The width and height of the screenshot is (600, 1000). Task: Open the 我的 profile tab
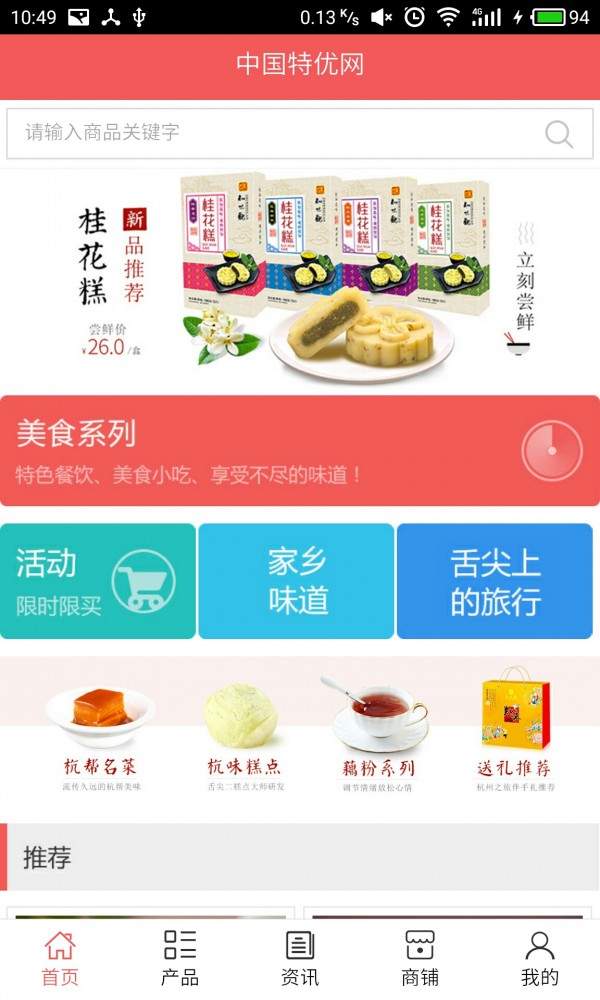[539, 959]
